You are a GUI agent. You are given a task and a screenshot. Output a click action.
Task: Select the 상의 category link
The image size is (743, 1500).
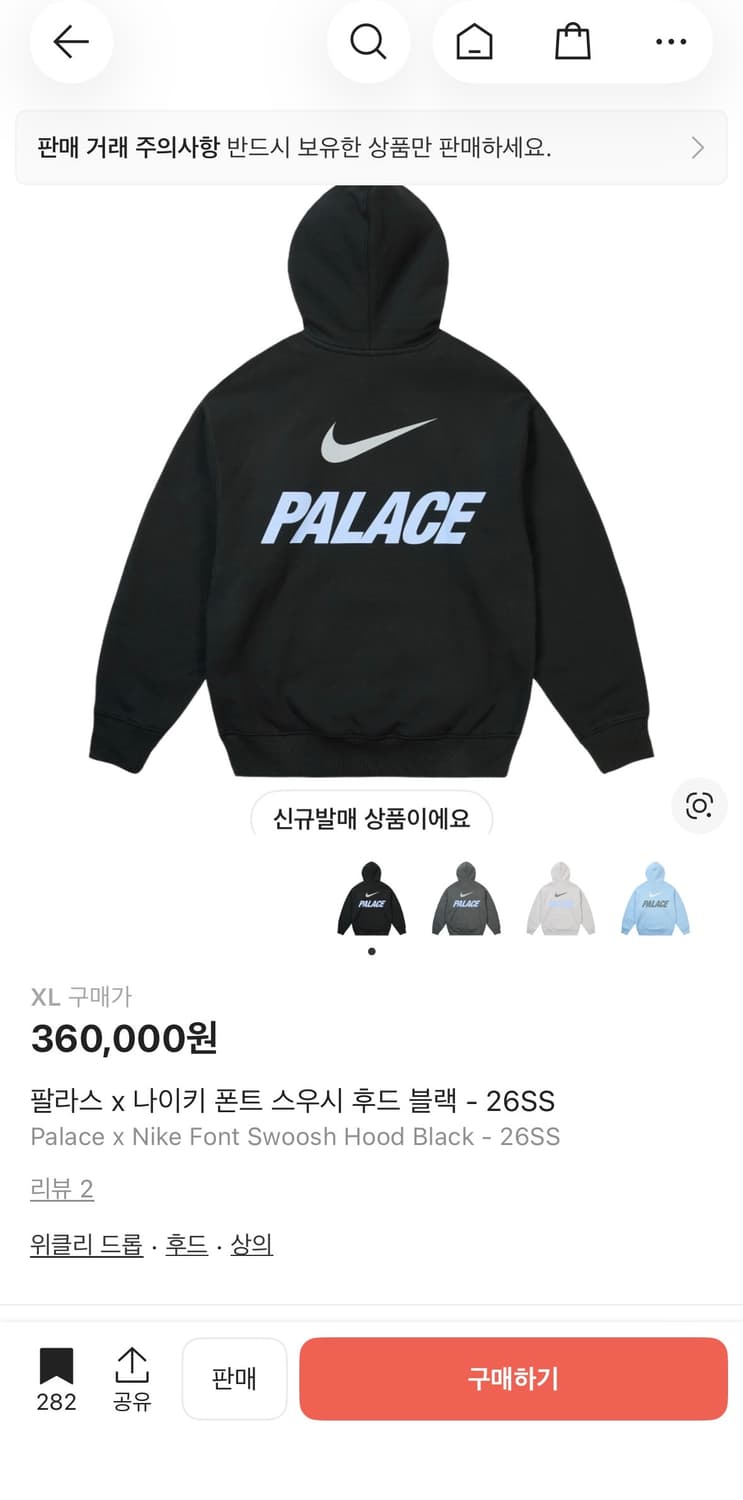(252, 1244)
